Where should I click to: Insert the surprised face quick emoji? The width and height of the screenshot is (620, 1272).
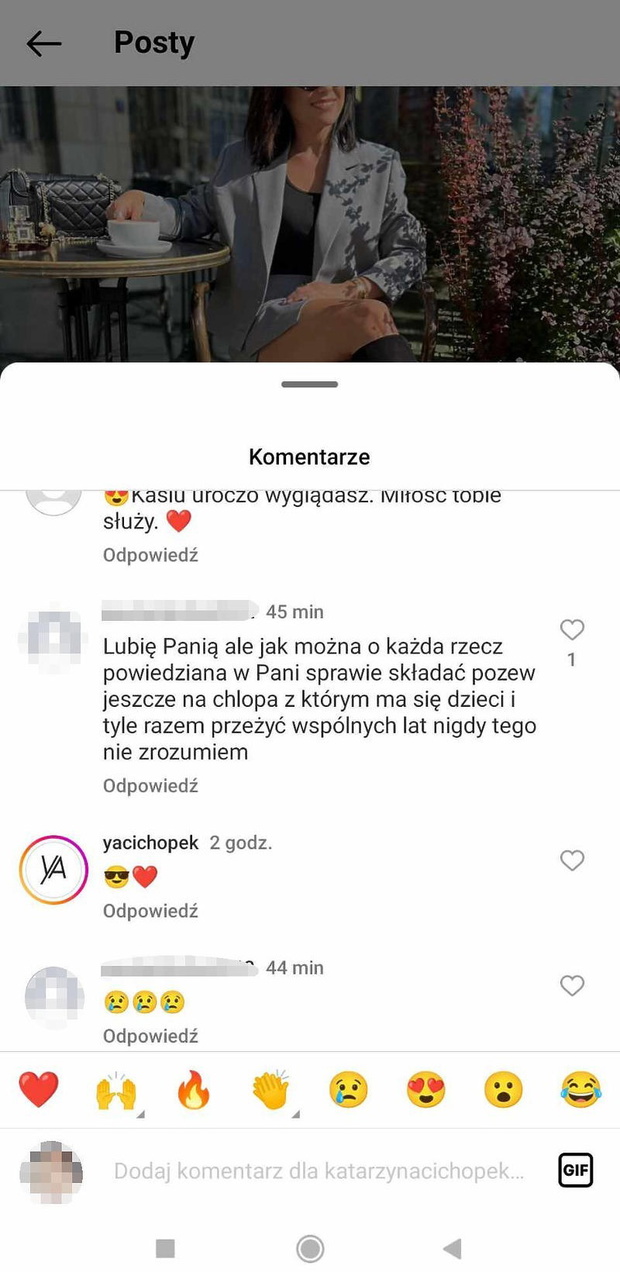click(x=503, y=1089)
